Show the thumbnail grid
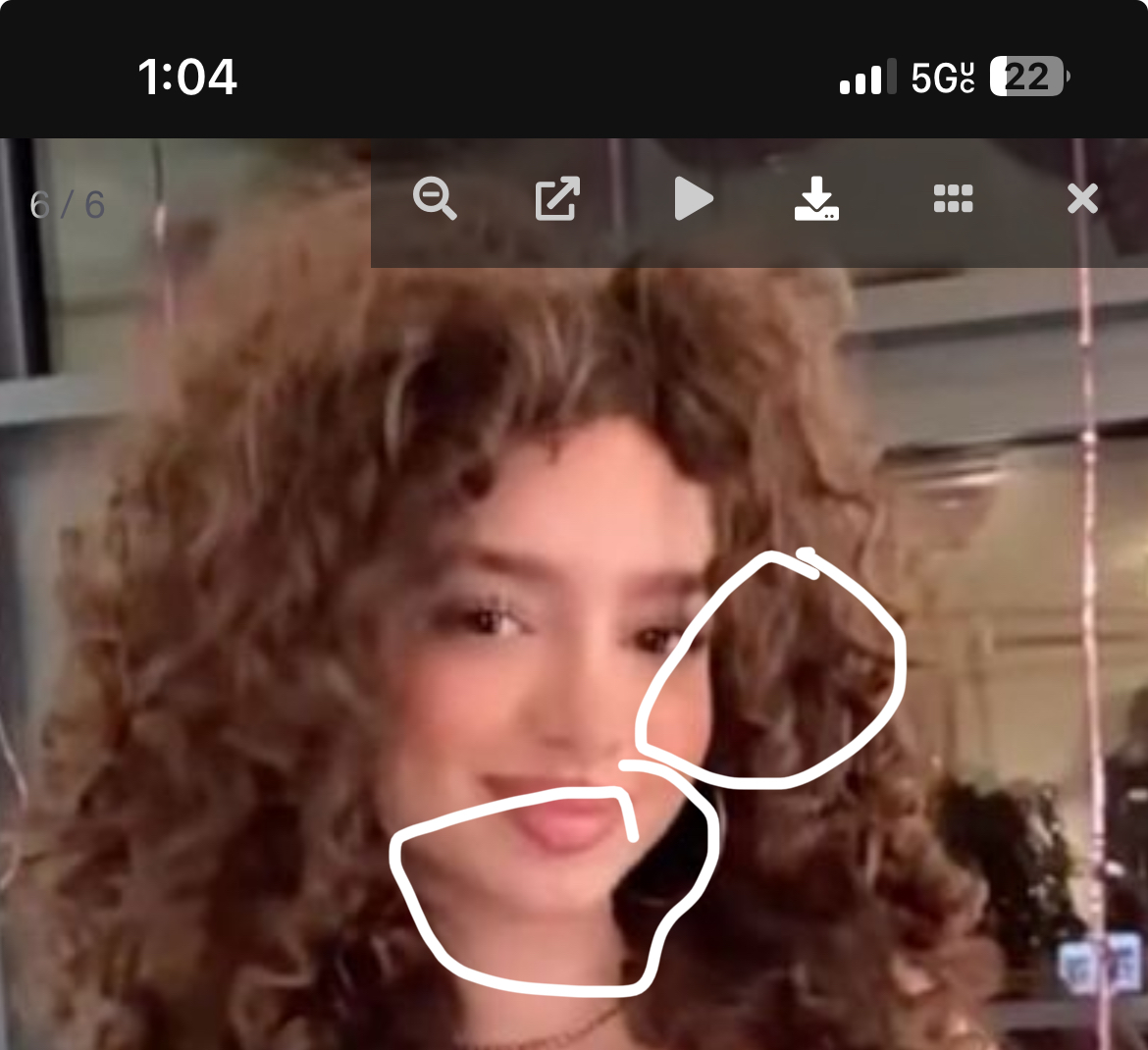This screenshot has height=1050, width=1148. pos(953,199)
